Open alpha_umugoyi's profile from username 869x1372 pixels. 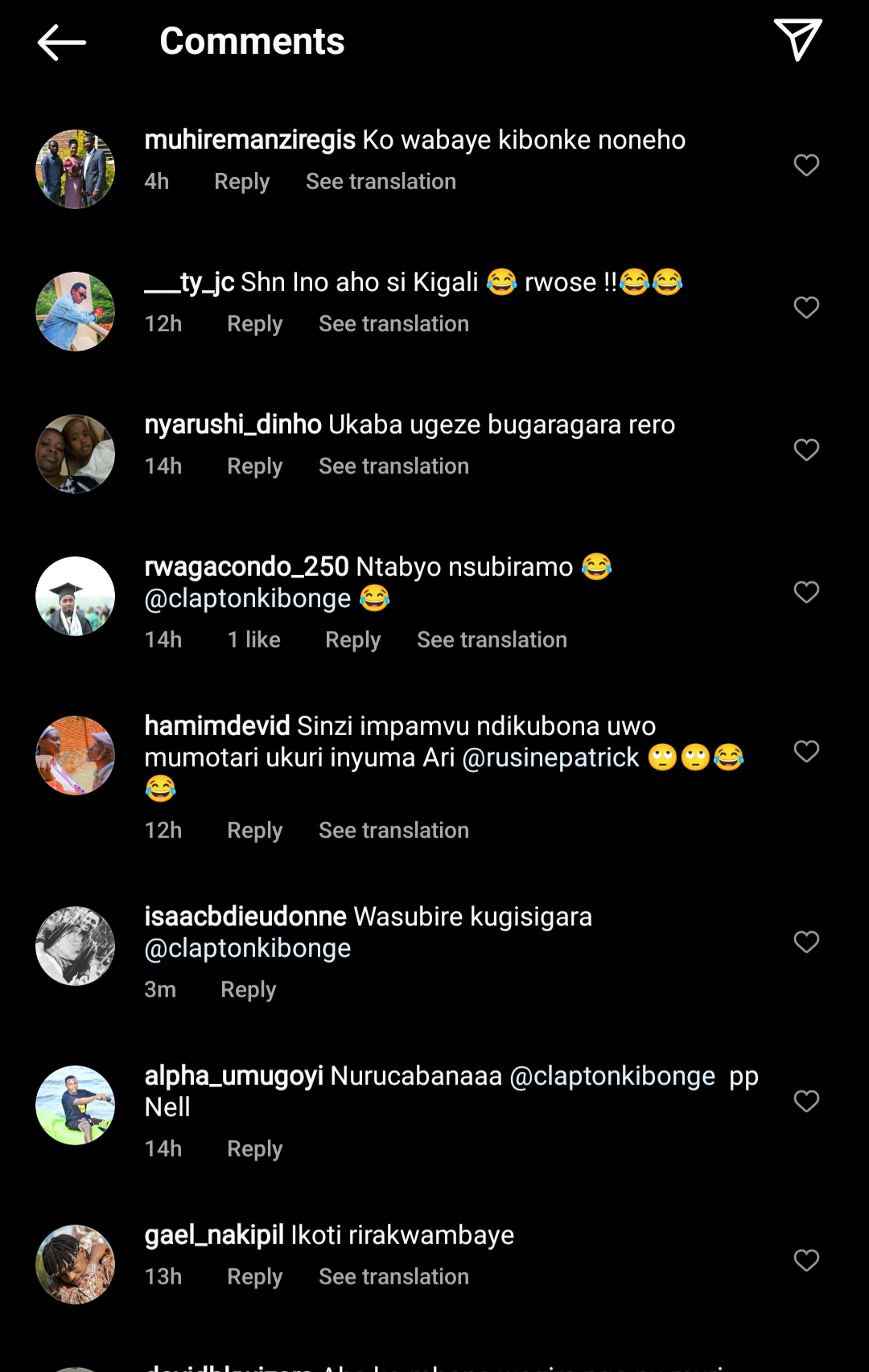[x=233, y=1076]
